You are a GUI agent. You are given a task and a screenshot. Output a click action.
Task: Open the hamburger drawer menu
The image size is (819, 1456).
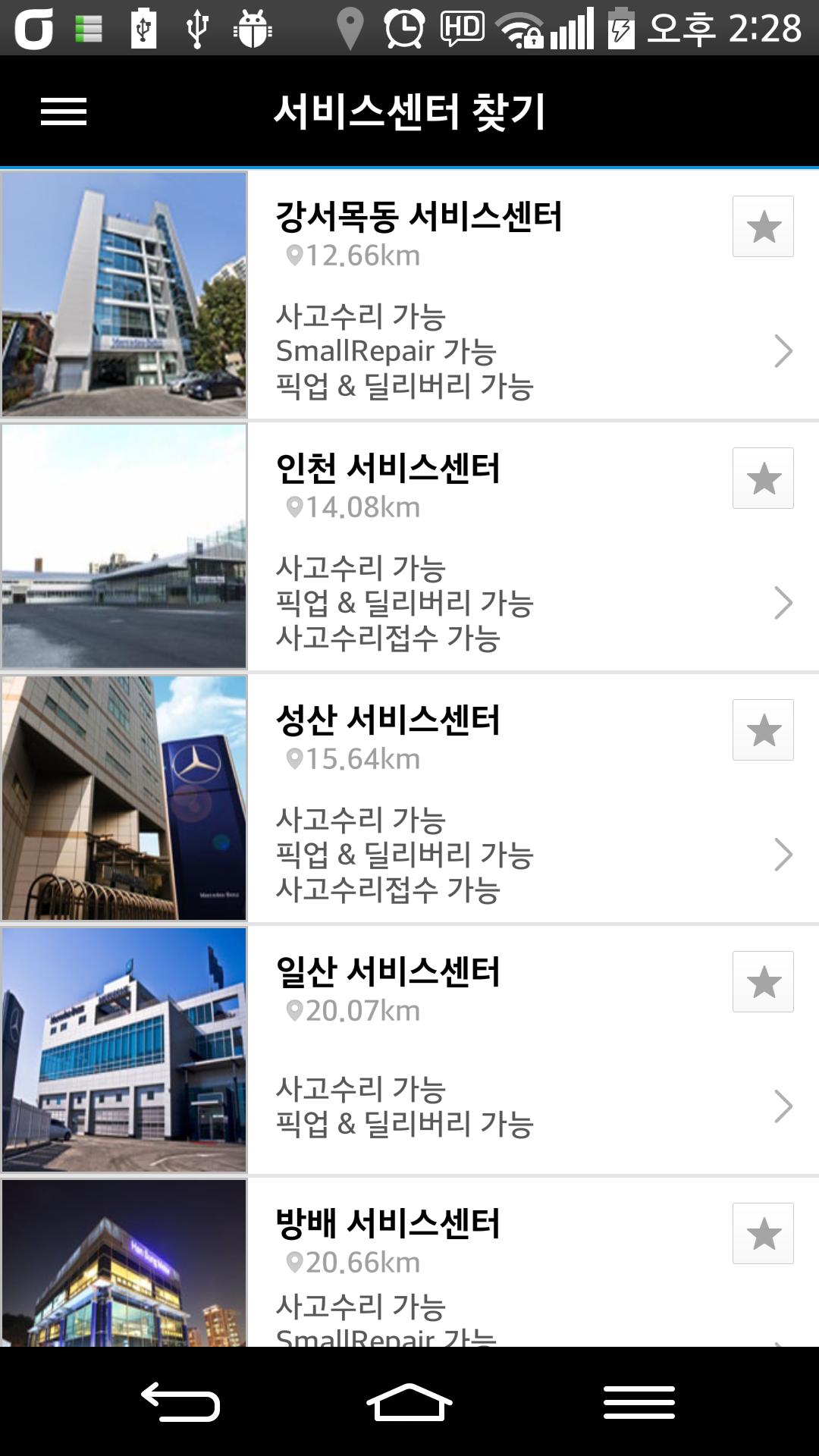[64, 112]
